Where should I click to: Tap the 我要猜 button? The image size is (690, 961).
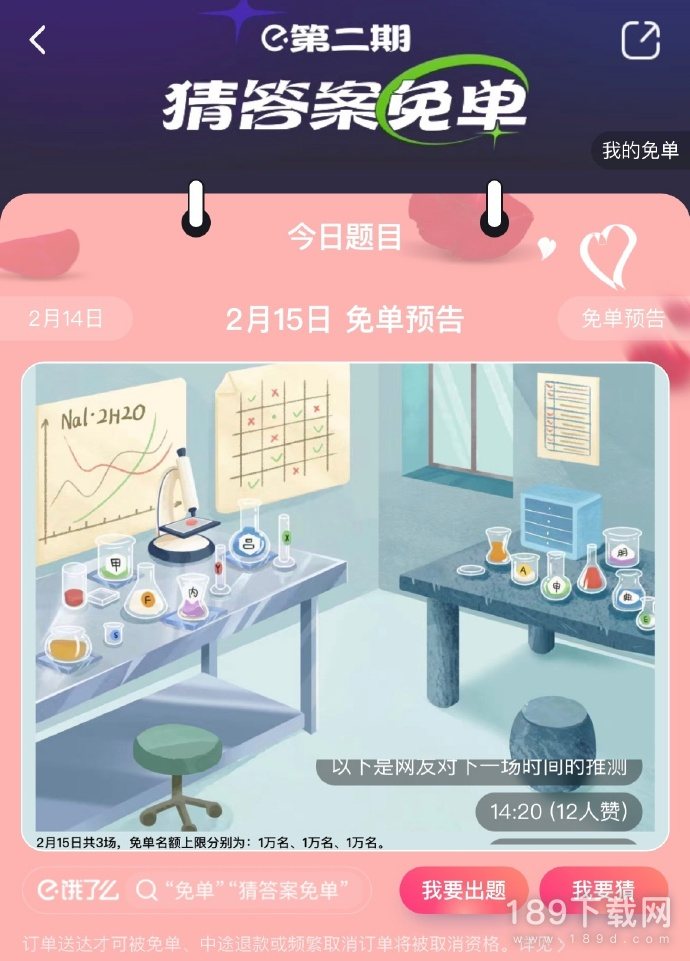[603, 890]
